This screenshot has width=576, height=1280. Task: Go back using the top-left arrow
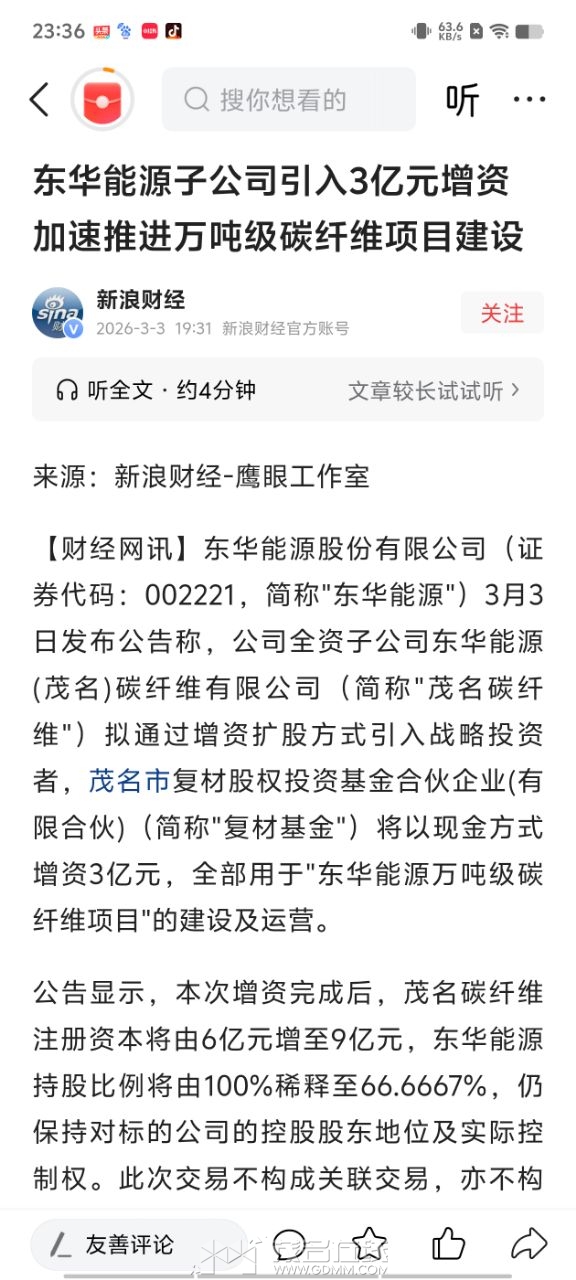(39, 100)
